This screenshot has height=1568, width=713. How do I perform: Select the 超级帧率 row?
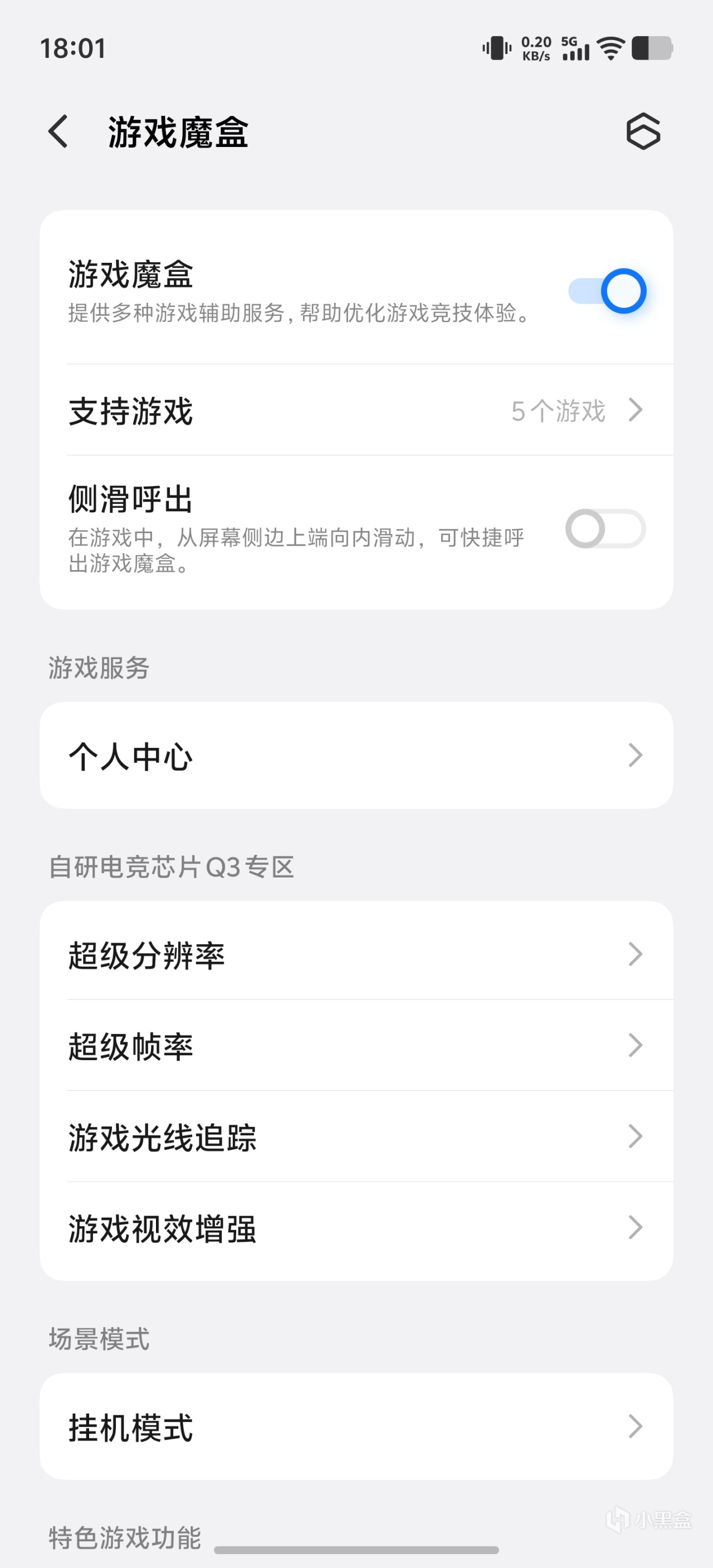pos(356,1046)
